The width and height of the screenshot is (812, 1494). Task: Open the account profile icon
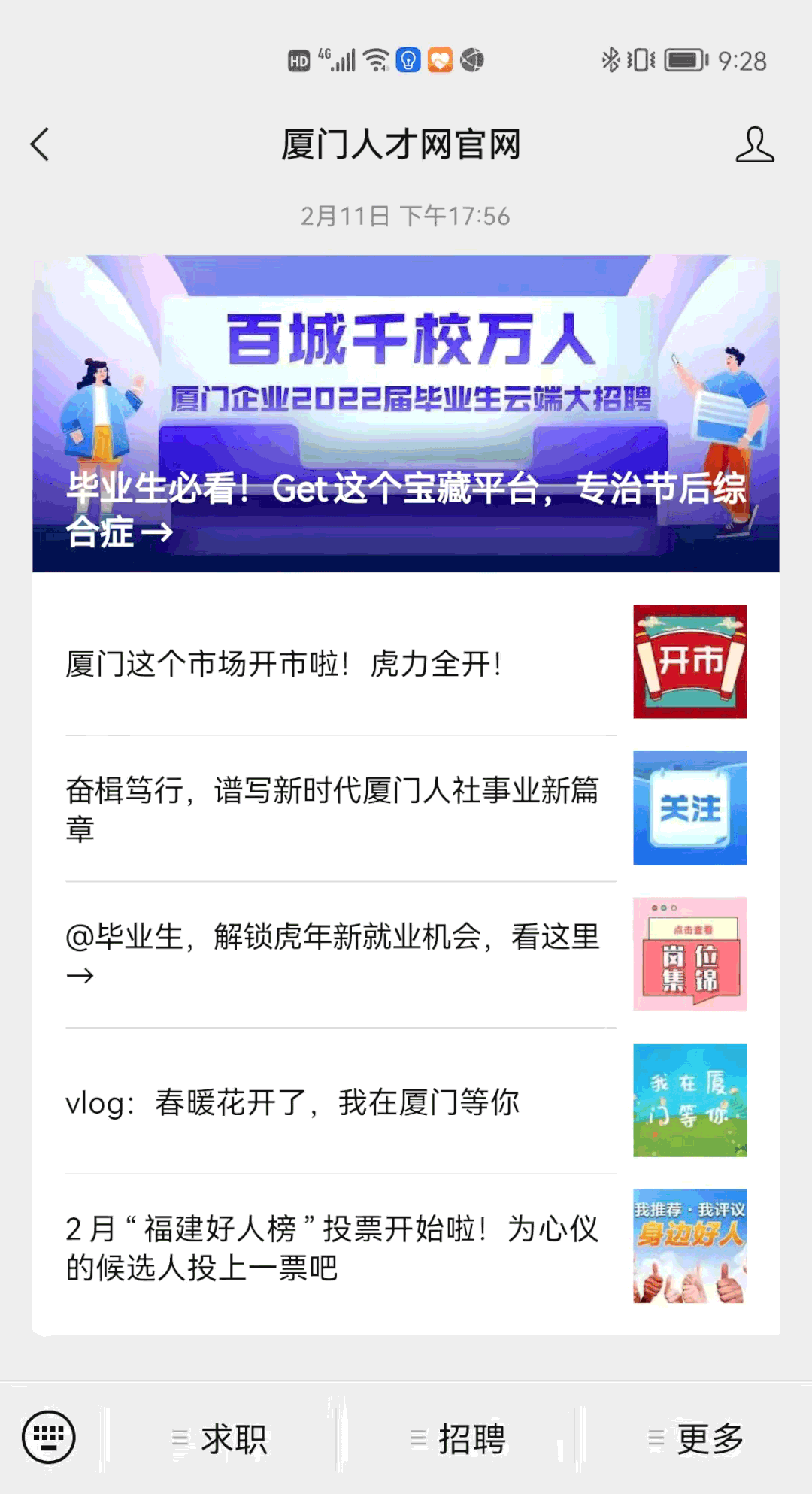point(754,144)
